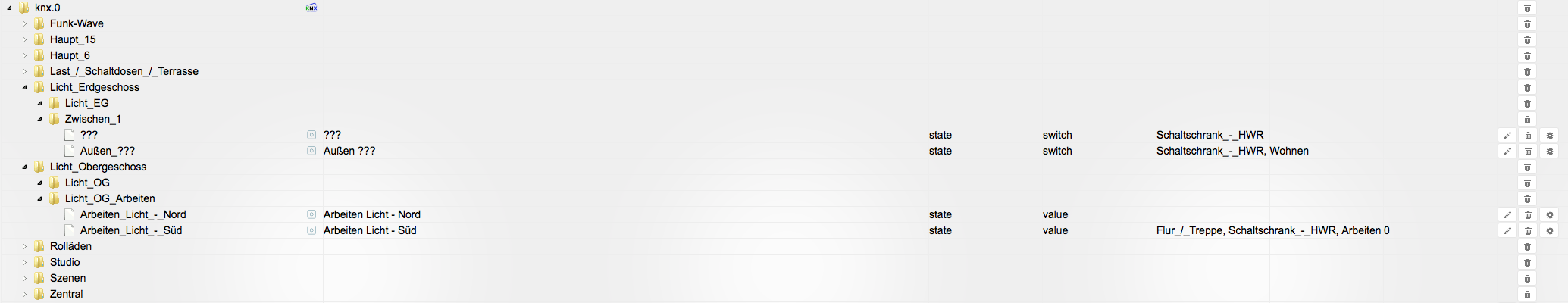Collapse the knx.0 root folder
1568x303 pixels.
click(9, 8)
